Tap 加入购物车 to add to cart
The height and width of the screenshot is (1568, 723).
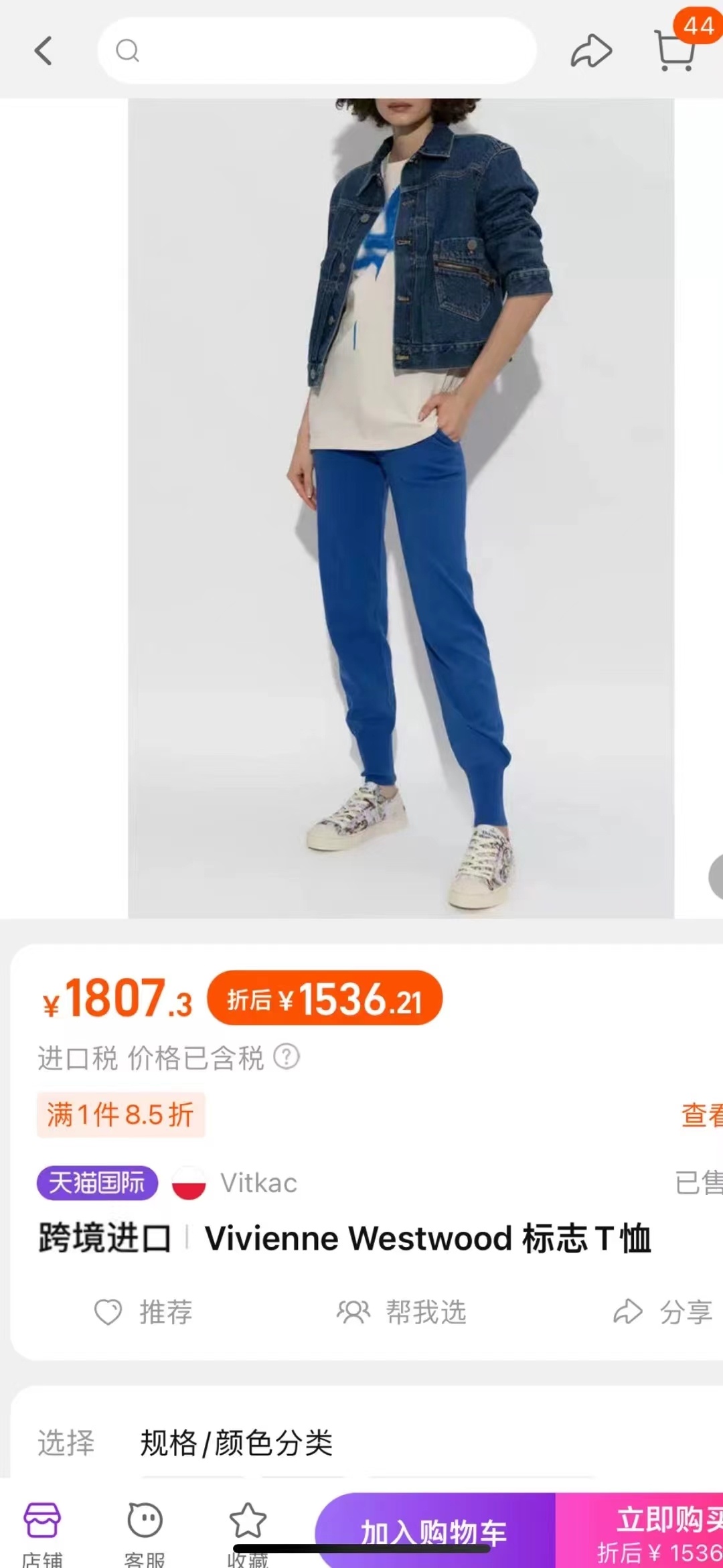point(435,1530)
